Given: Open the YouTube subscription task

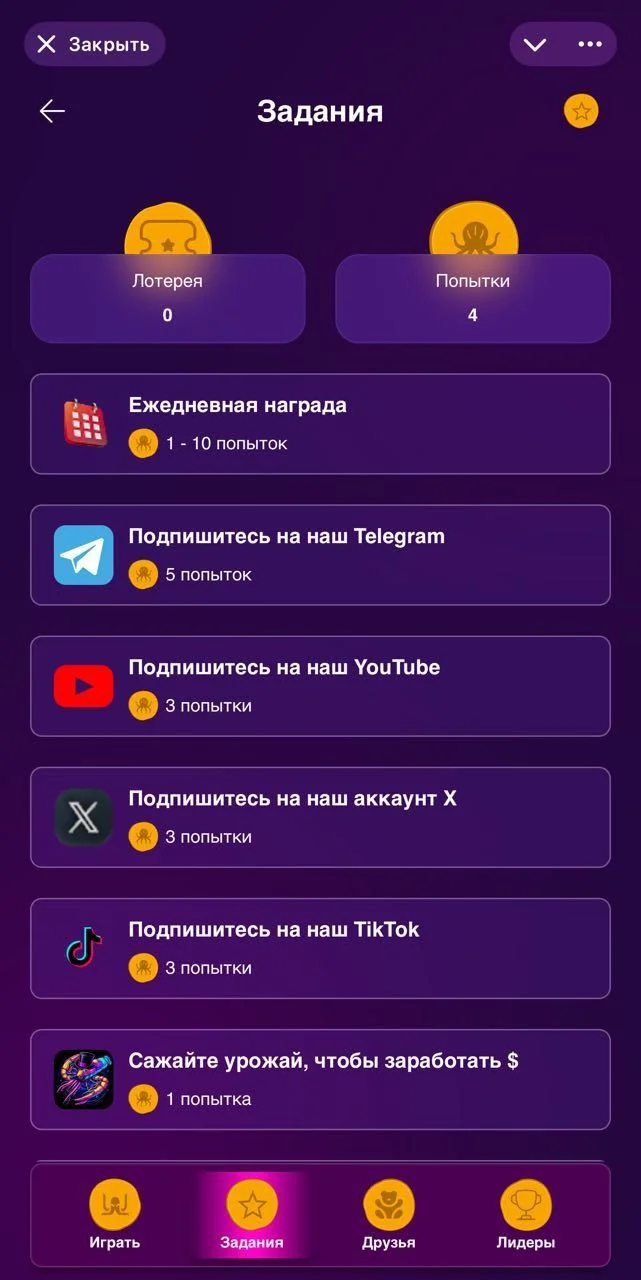Looking at the screenshot, I should [x=320, y=686].
